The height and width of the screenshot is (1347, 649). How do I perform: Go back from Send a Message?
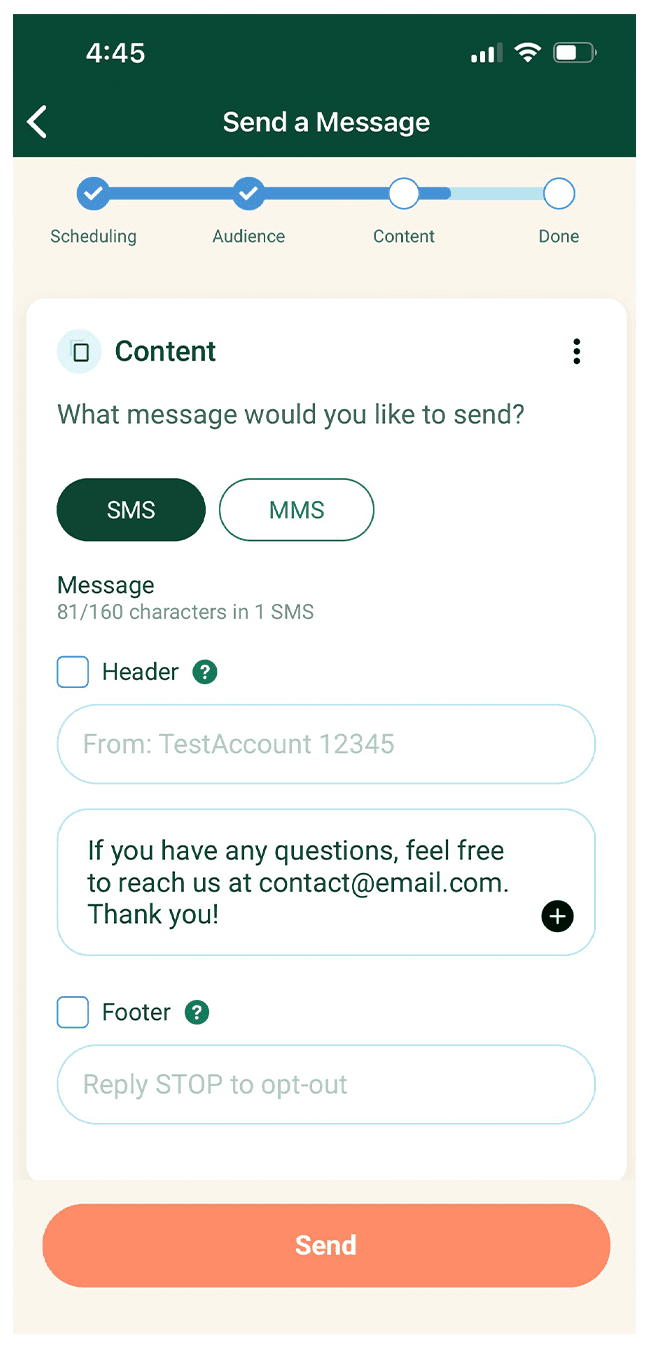[37, 122]
